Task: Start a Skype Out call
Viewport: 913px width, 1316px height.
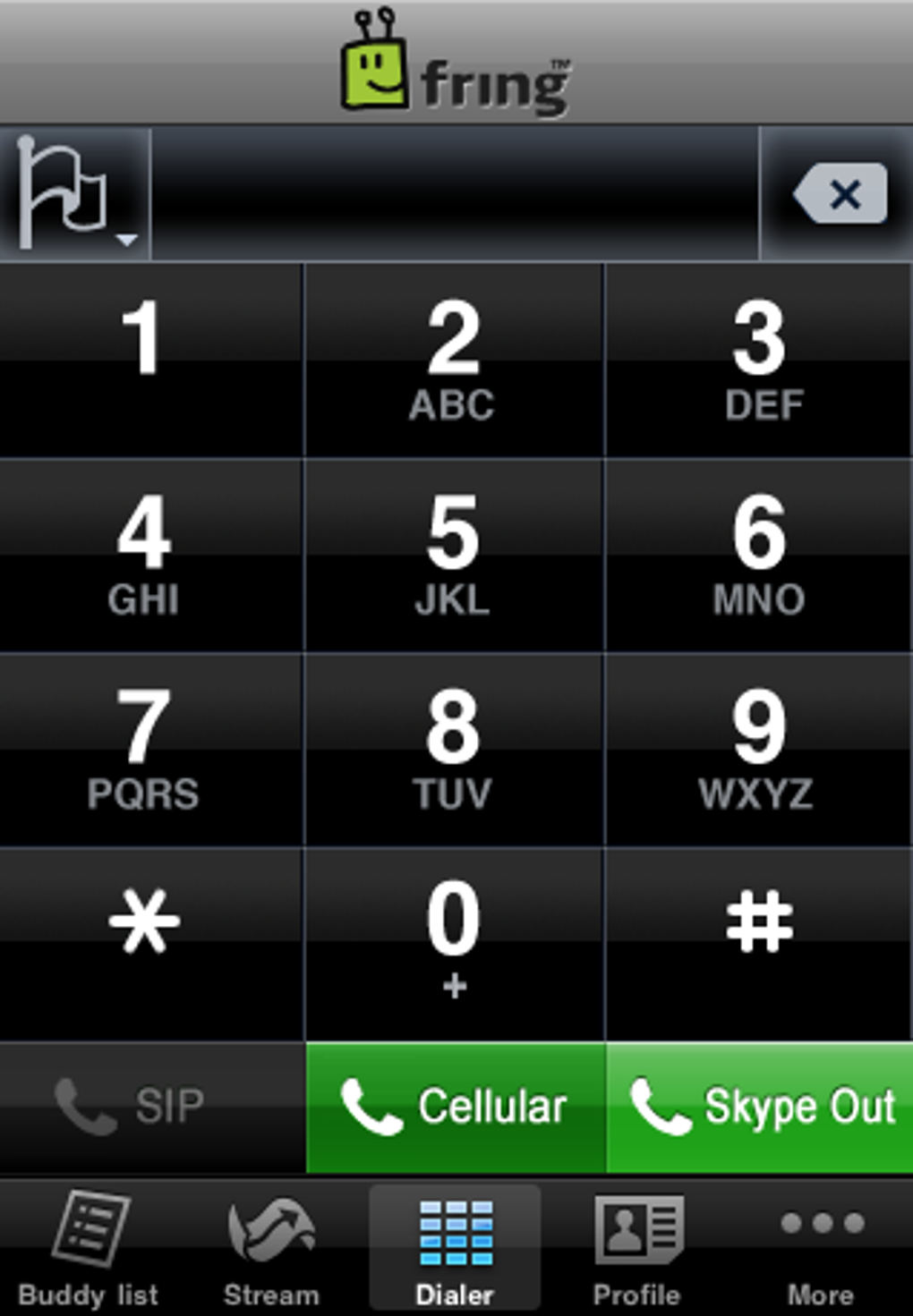Action: pyautogui.click(x=759, y=1107)
